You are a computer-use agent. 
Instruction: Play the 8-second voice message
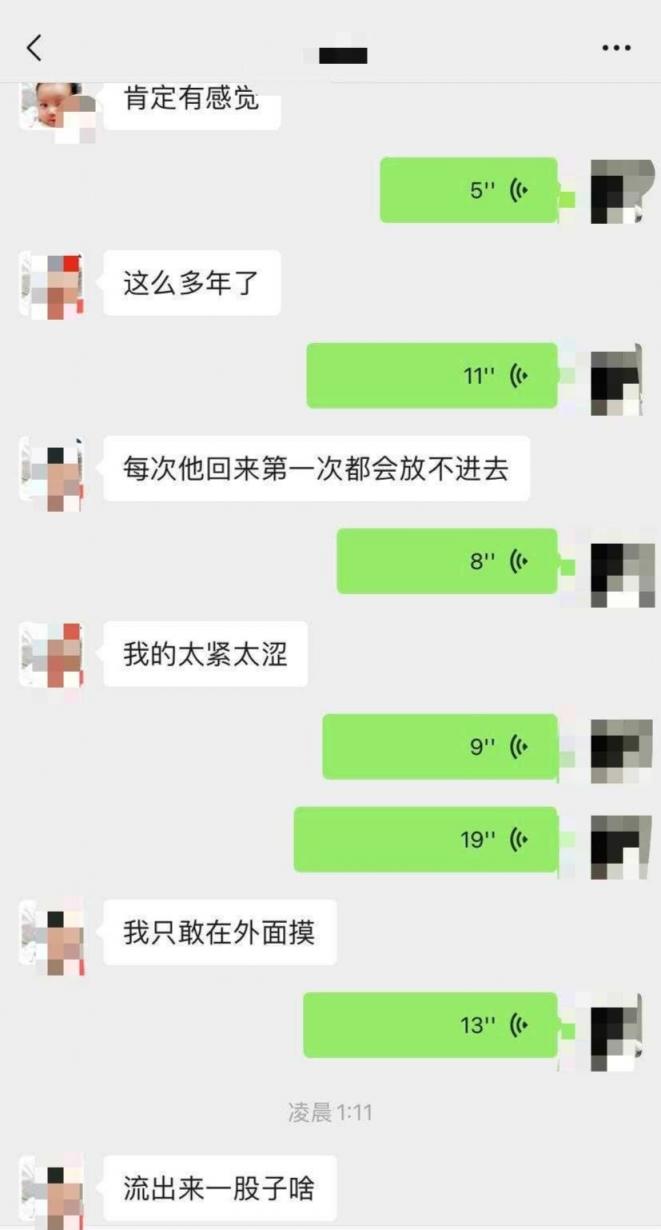447,561
